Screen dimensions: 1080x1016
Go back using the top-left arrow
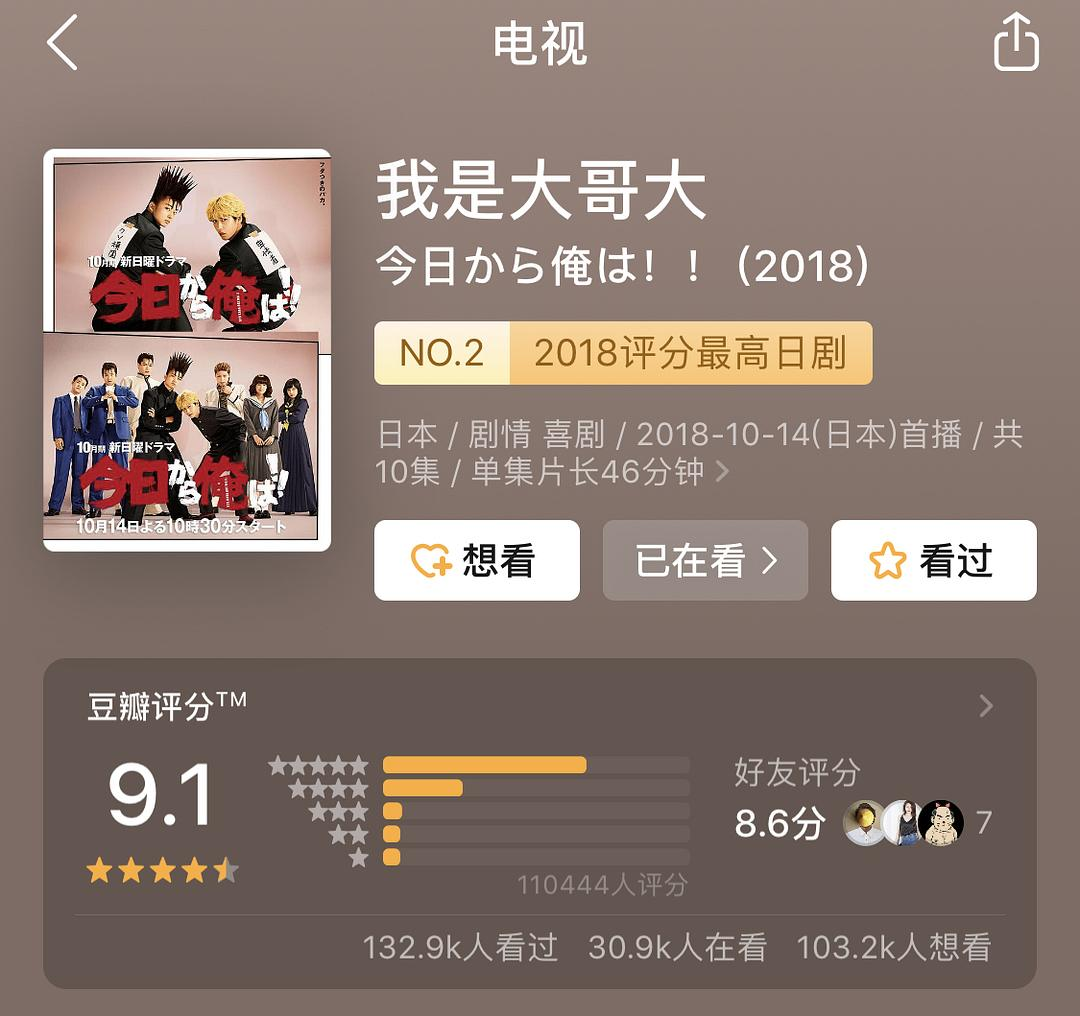(62, 44)
